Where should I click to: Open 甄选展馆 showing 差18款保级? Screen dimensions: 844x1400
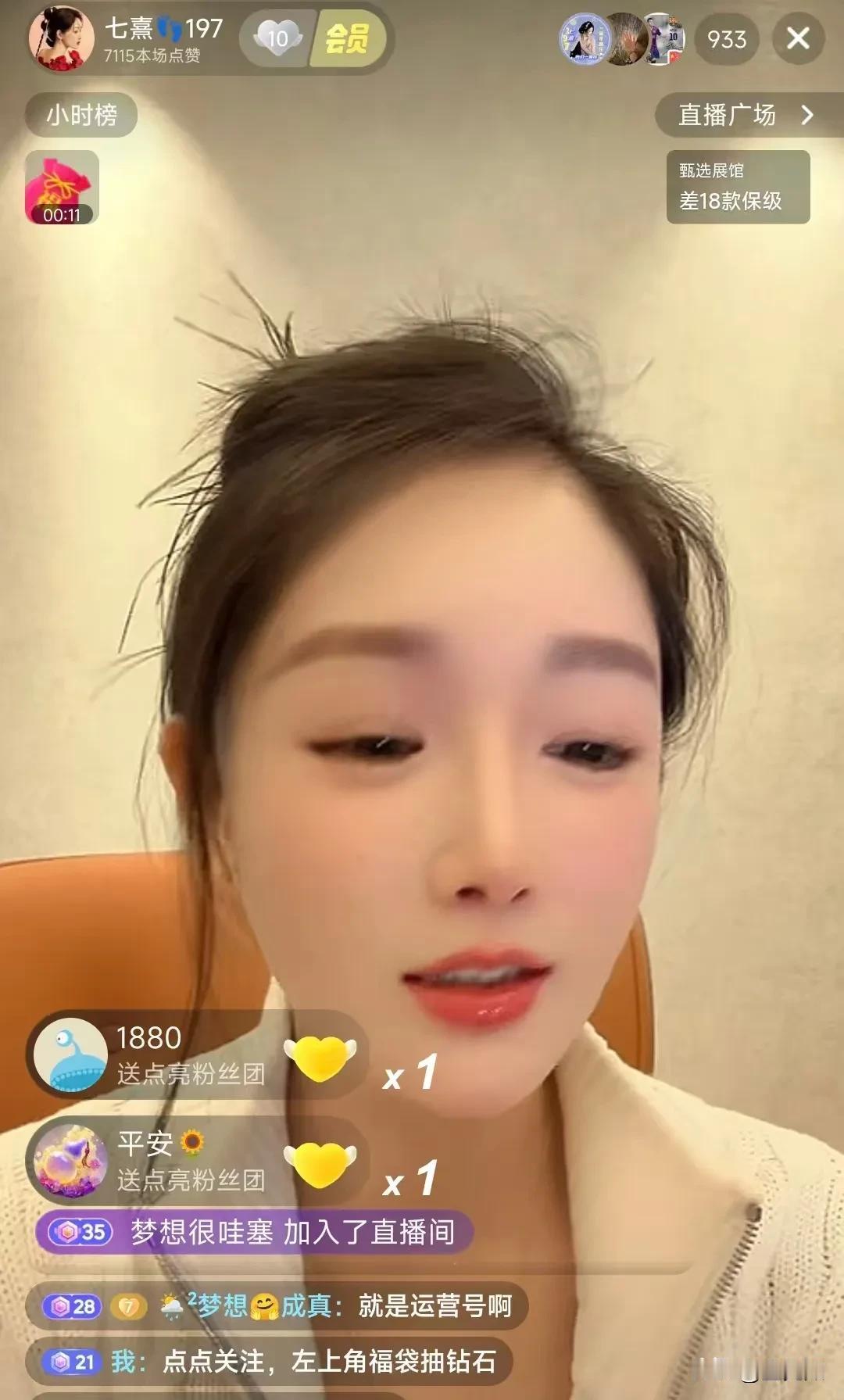pyautogui.click(x=737, y=186)
